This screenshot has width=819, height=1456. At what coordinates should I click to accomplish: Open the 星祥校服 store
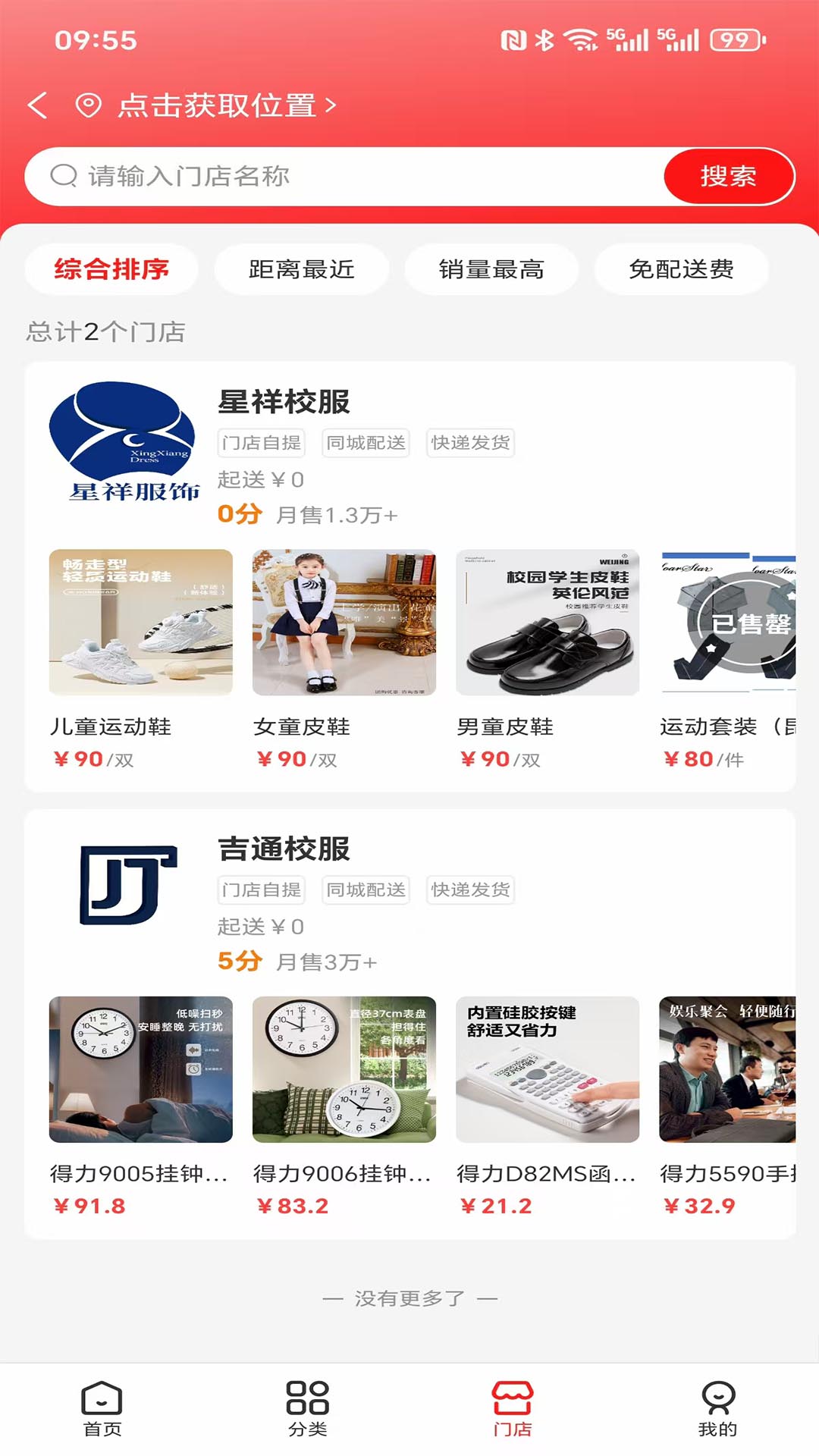coord(284,402)
